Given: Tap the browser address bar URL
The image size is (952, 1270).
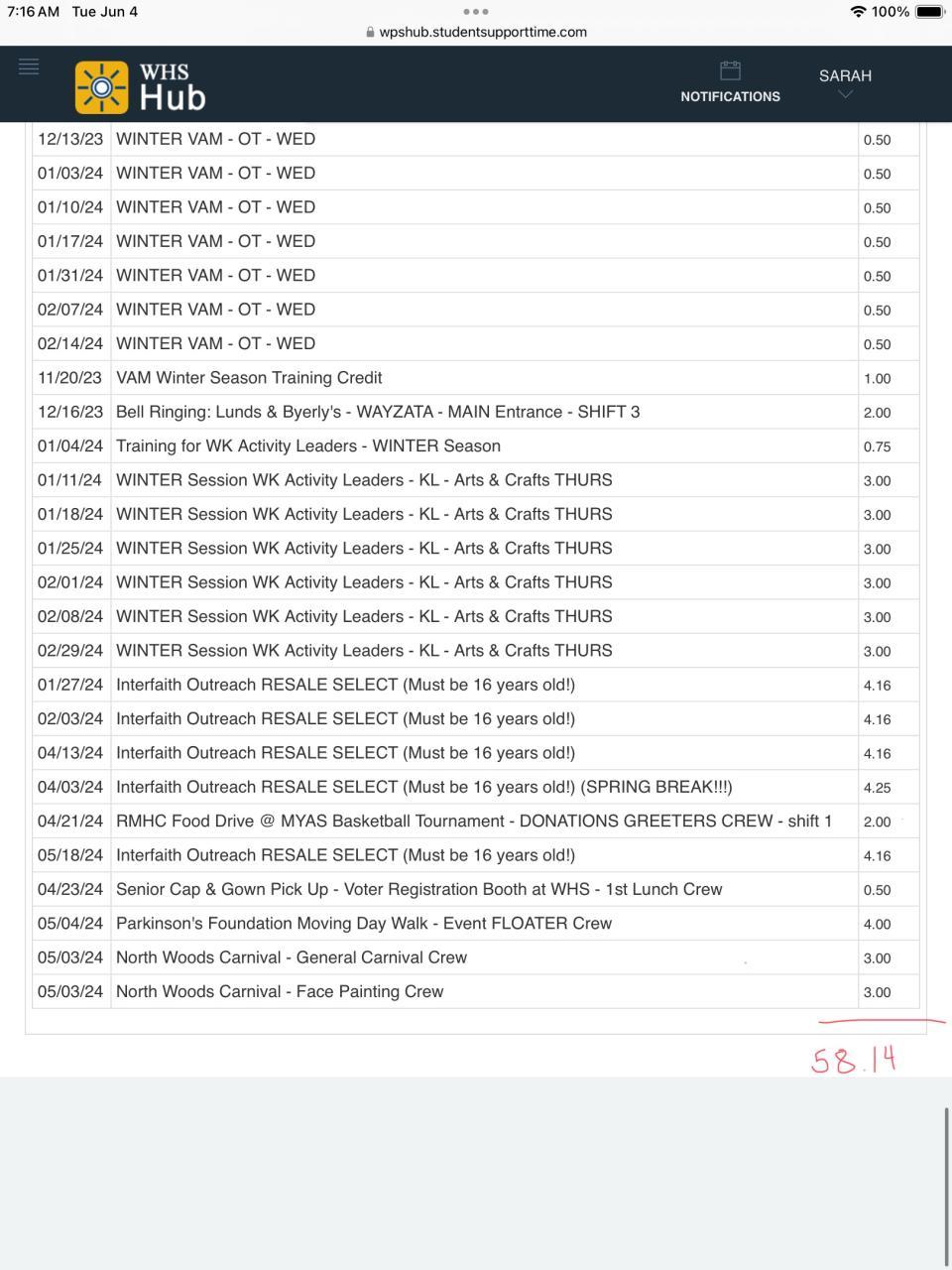Looking at the screenshot, I should (x=476, y=32).
